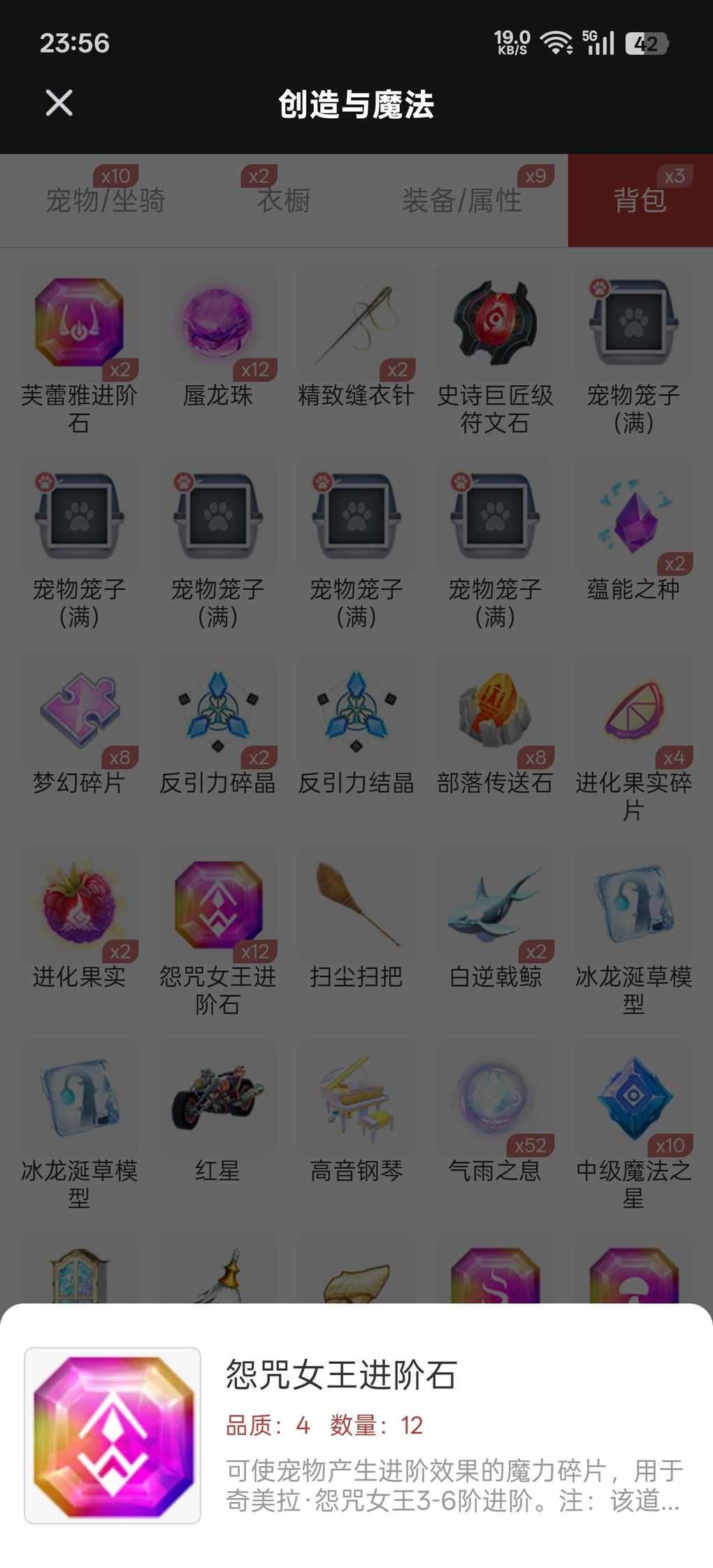Select the 背包 tab

pyautogui.click(x=640, y=201)
